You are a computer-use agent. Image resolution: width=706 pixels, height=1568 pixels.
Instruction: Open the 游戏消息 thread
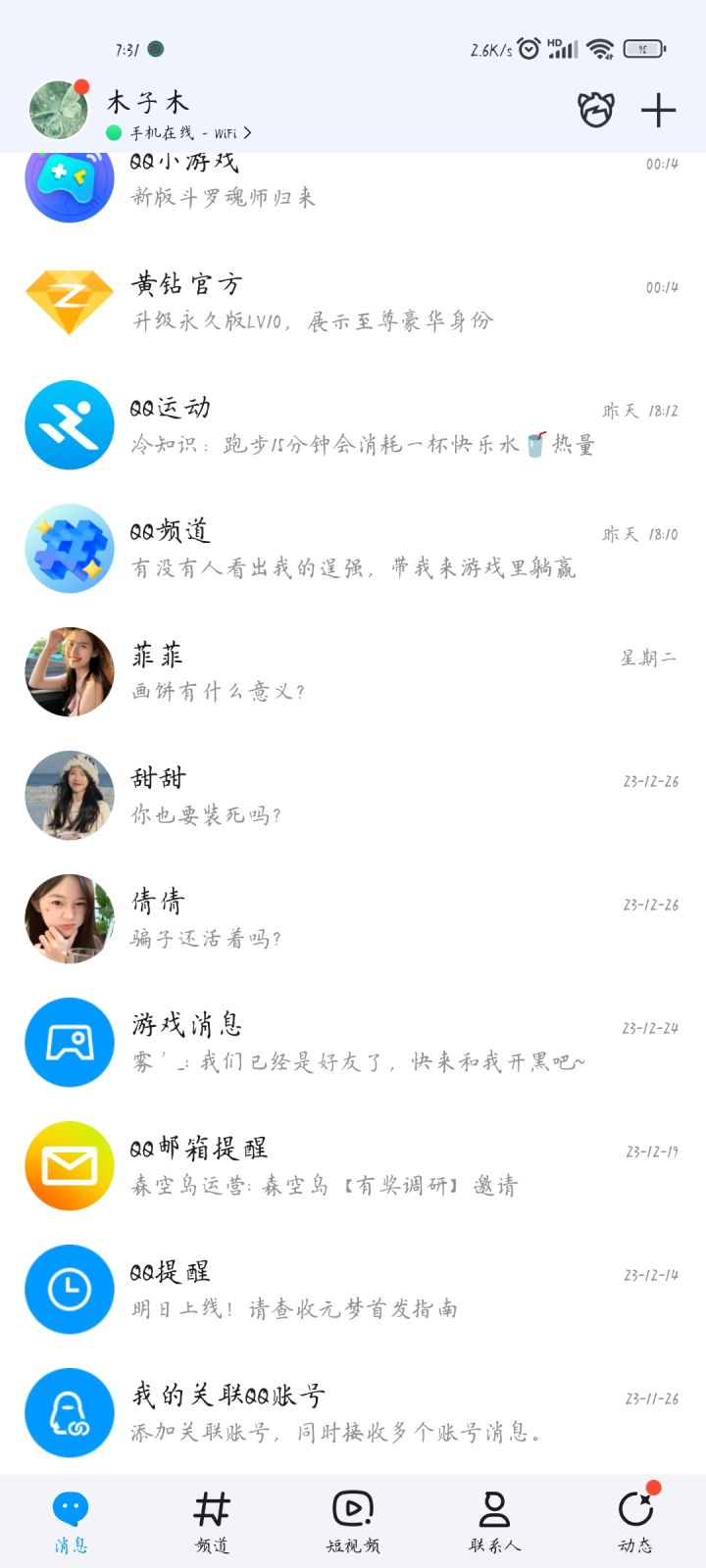pos(353,1043)
